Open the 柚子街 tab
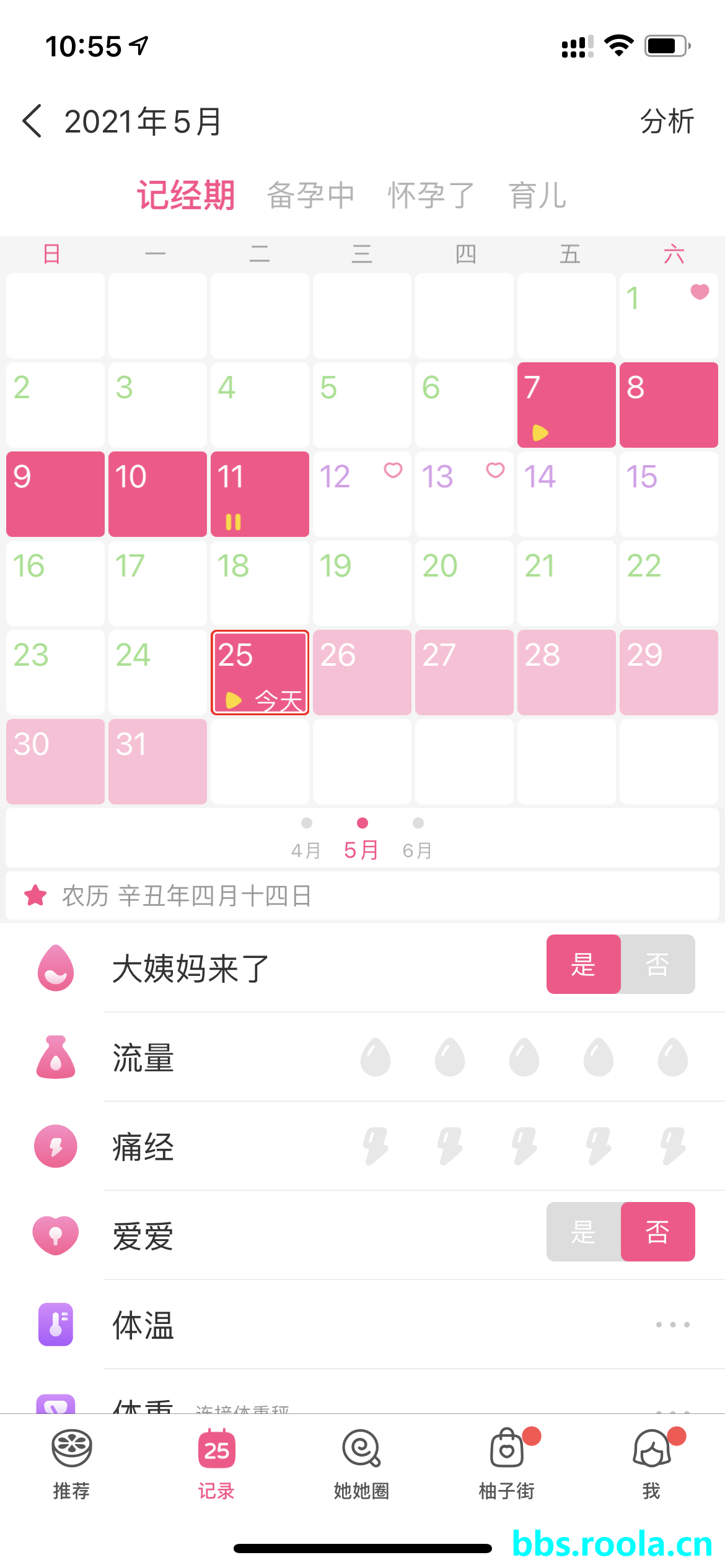 [506, 1464]
